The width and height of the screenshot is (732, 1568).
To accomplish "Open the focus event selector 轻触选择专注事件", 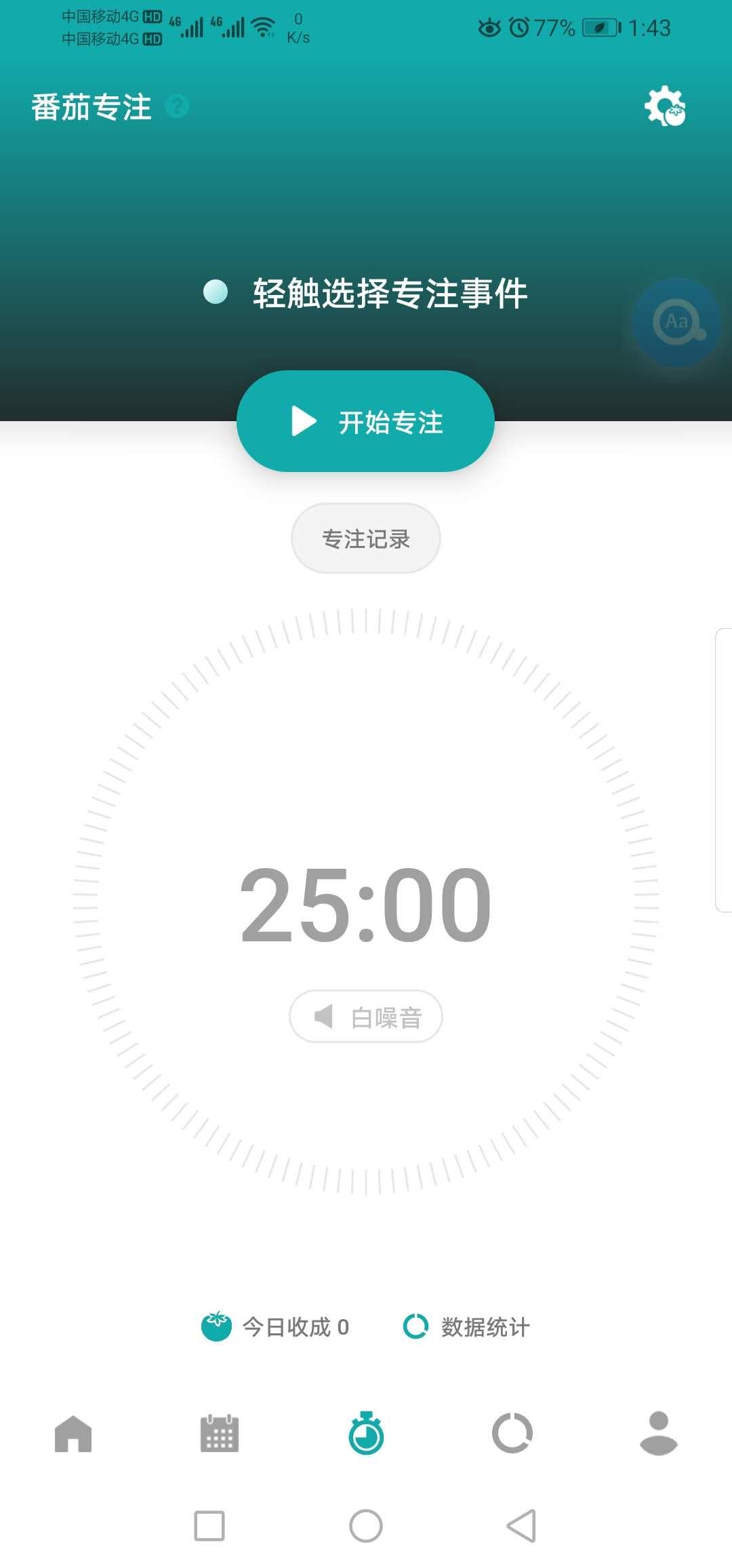I will coord(391,294).
